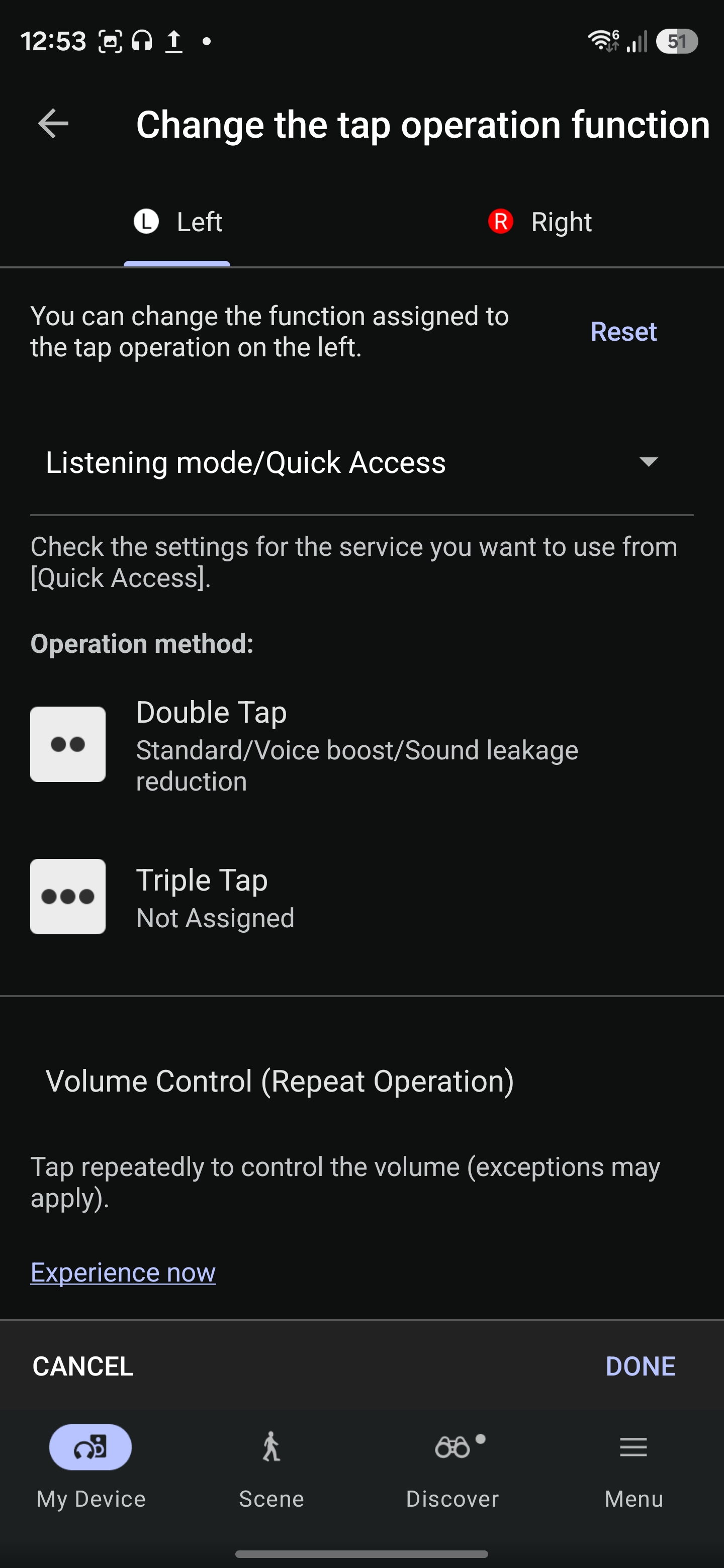This screenshot has height=1568, width=724.
Task: Switch to the Right earbud tab
Action: point(539,222)
